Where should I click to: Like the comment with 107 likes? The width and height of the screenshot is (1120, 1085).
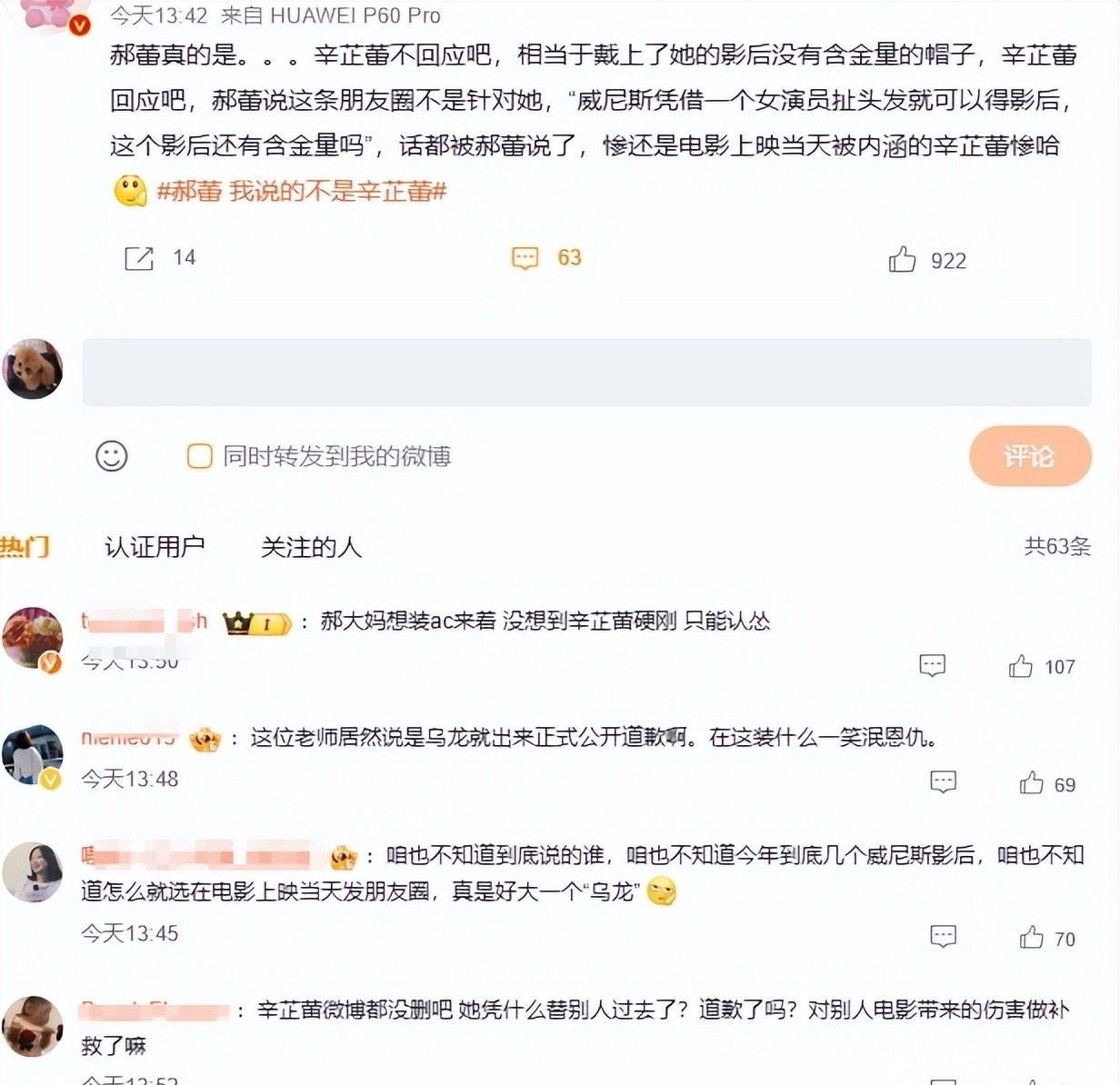tap(1021, 667)
